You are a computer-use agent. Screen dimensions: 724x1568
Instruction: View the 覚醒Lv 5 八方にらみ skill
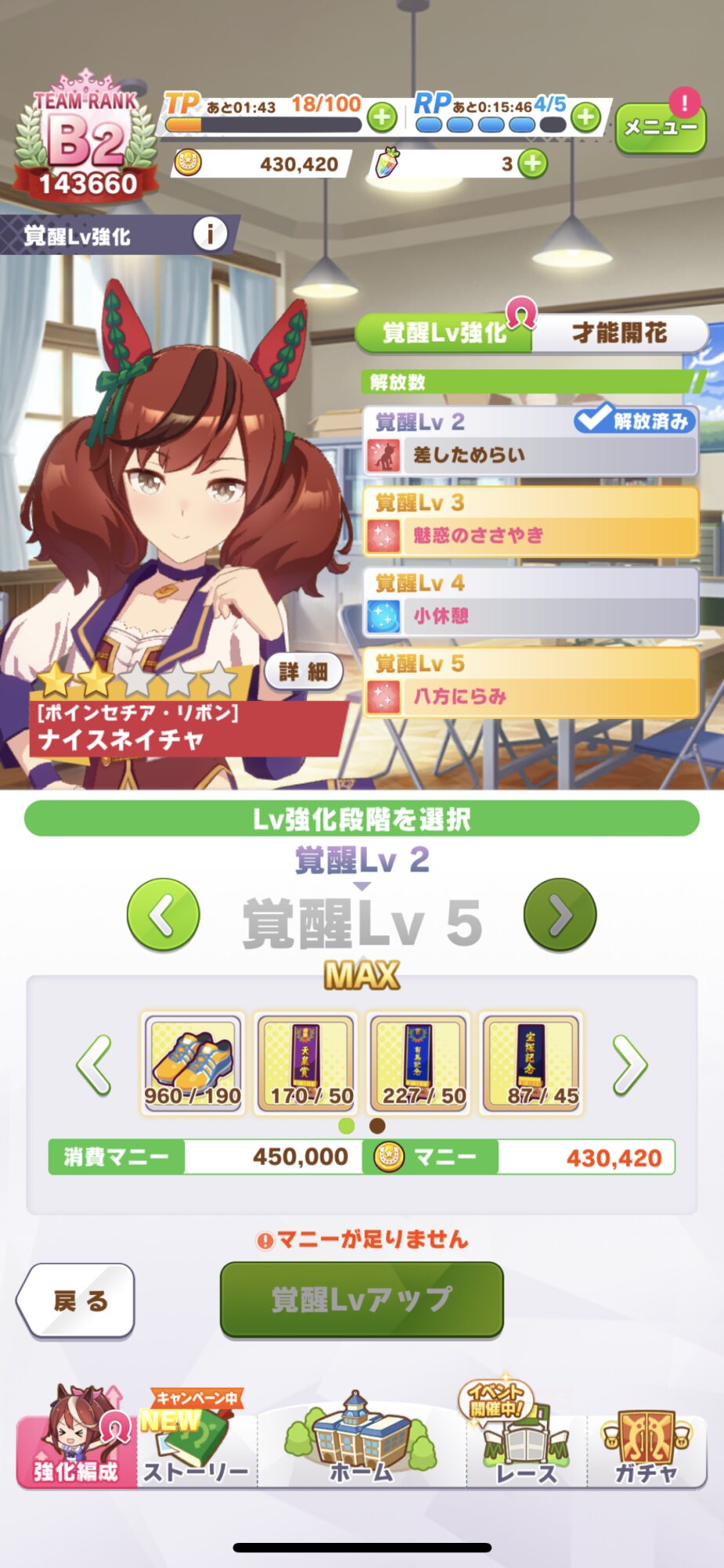[x=530, y=683]
